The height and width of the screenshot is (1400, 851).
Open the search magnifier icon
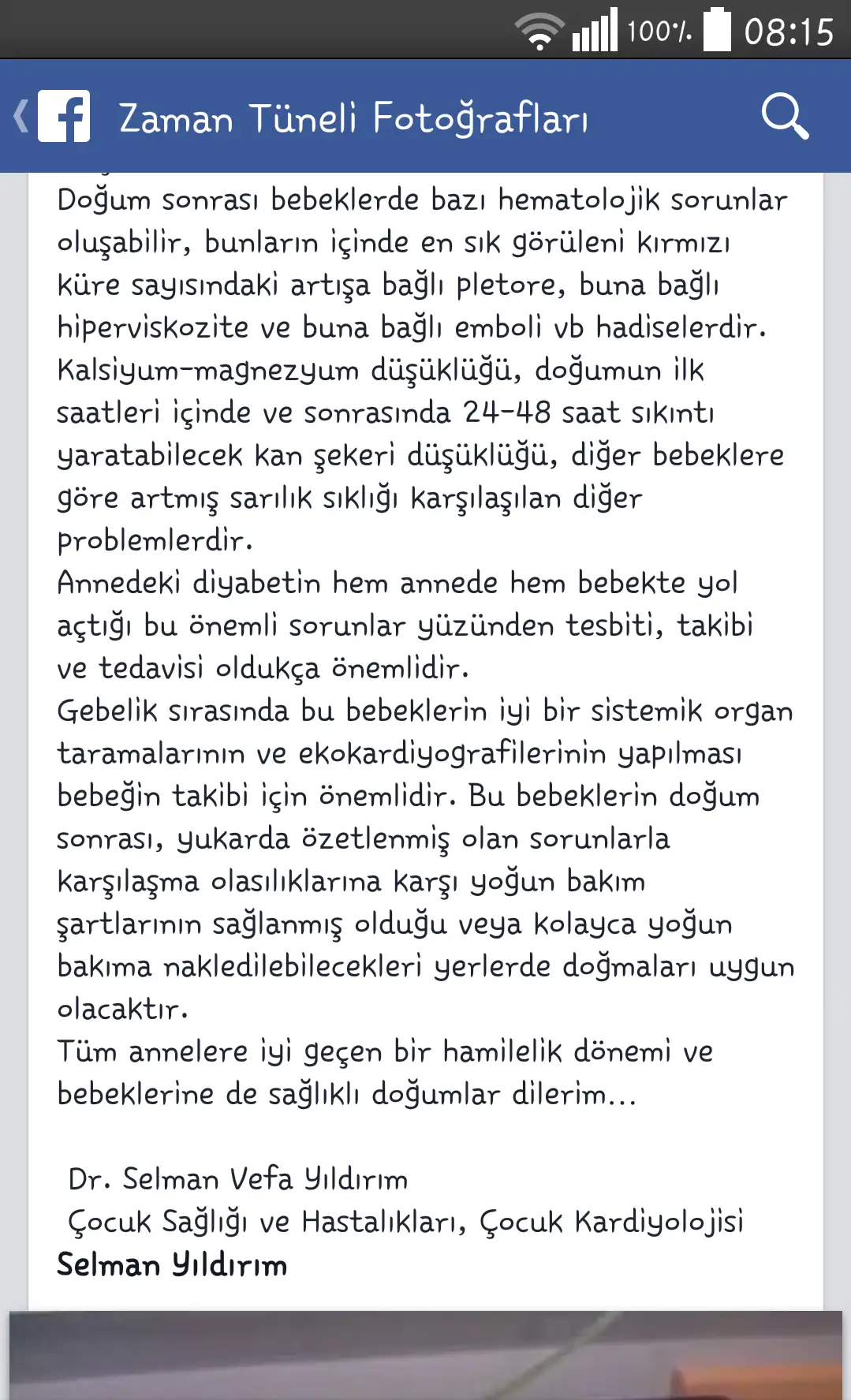click(x=784, y=117)
